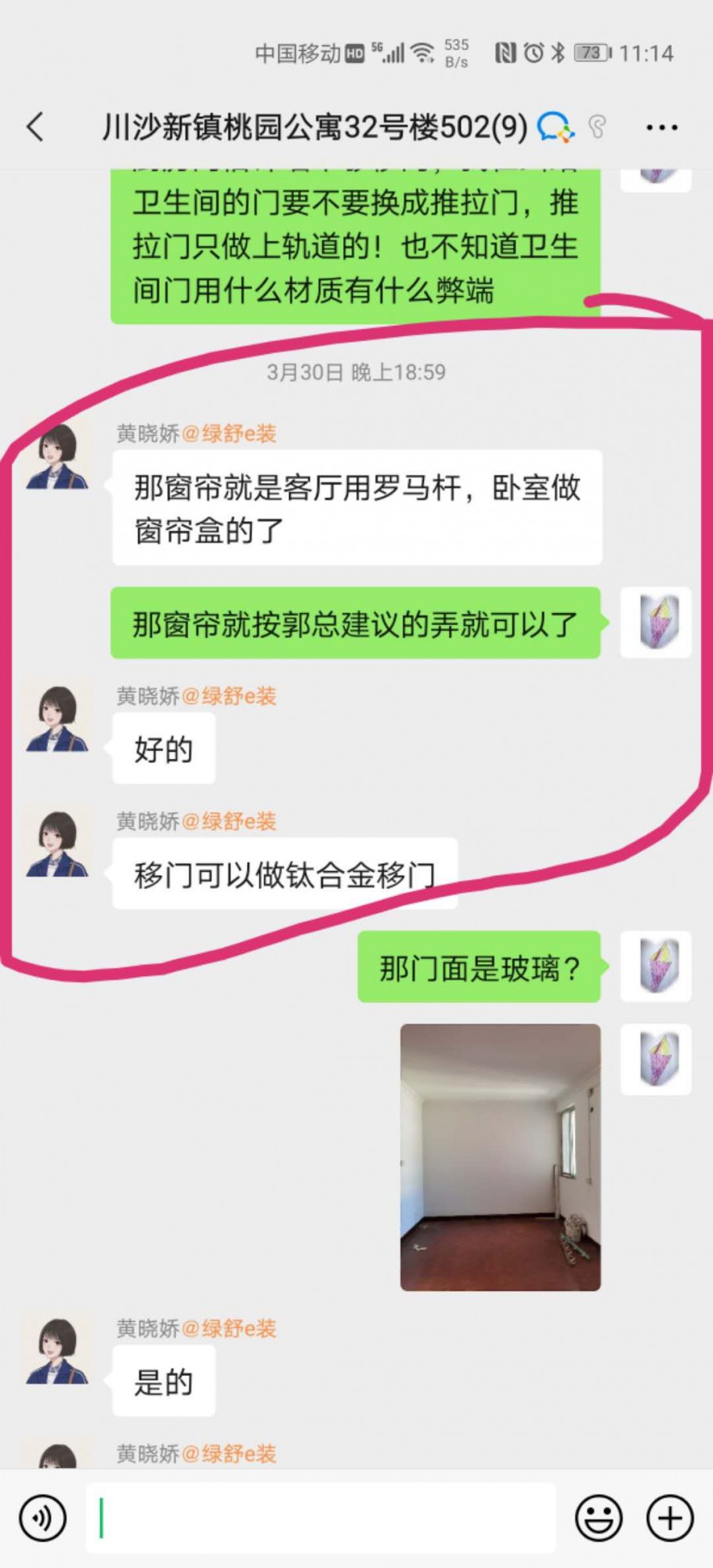
Task: Open my avatar beside 那窗帘就按郭总建议 message
Action: pos(656,622)
